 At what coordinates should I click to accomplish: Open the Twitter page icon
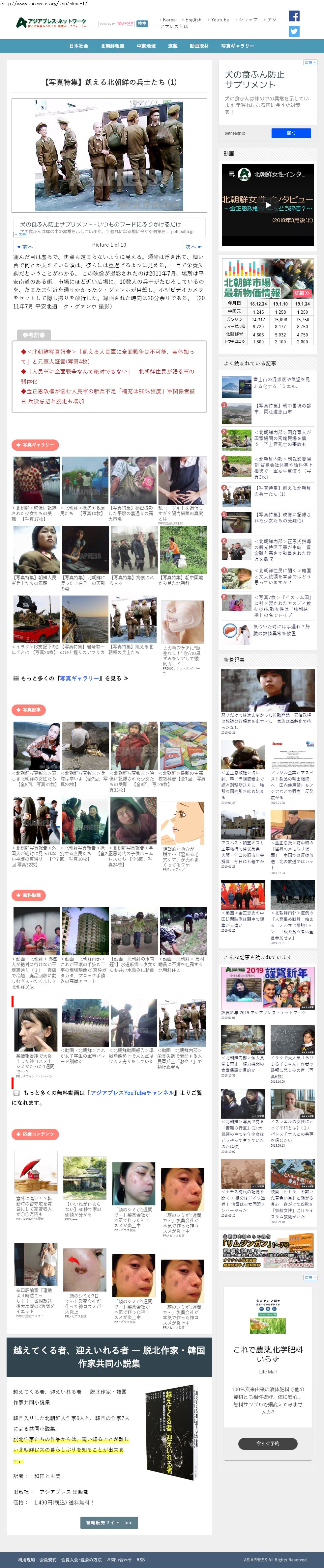click(294, 31)
